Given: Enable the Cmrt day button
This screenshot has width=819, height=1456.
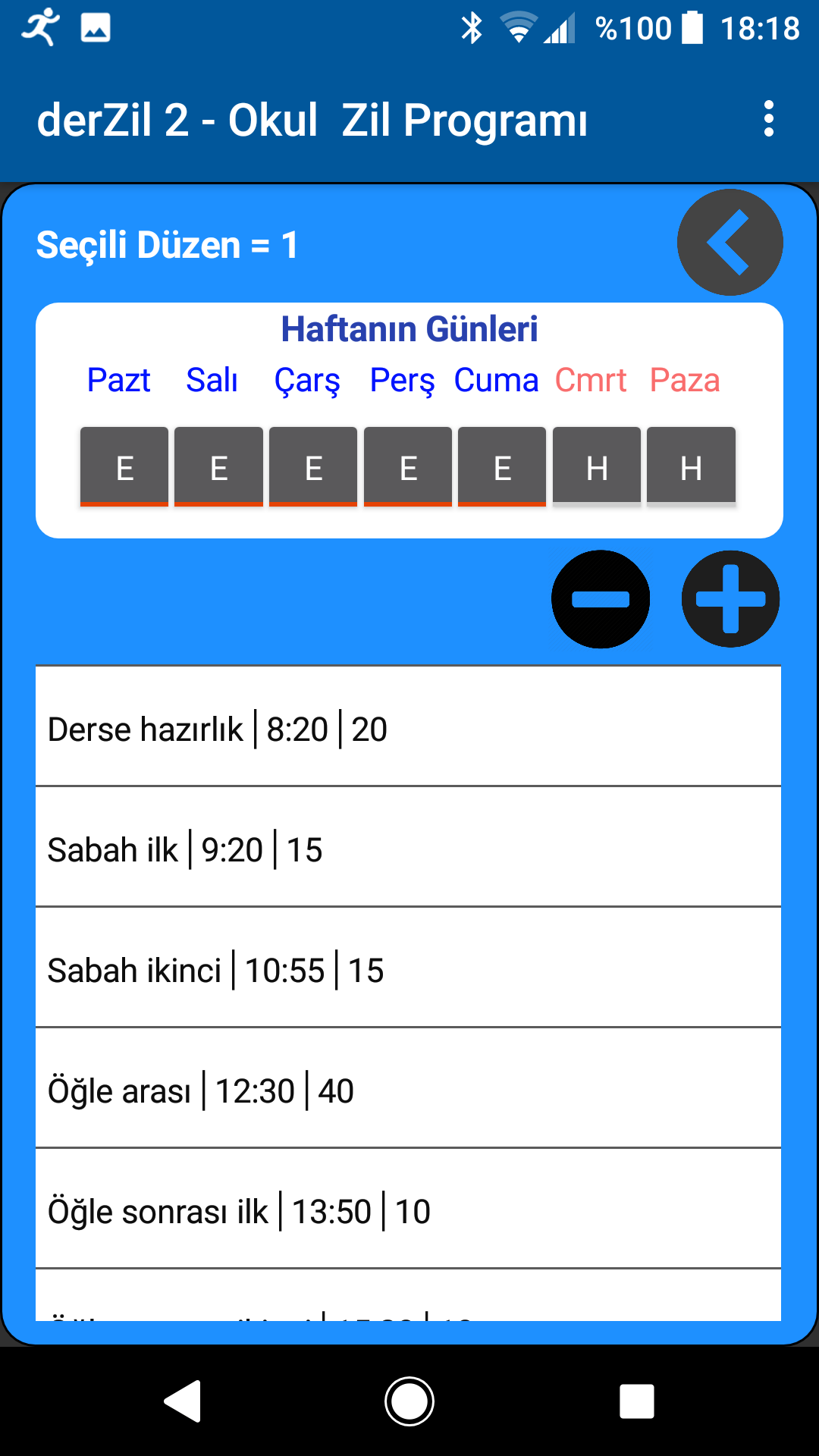Looking at the screenshot, I should point(597,466).
